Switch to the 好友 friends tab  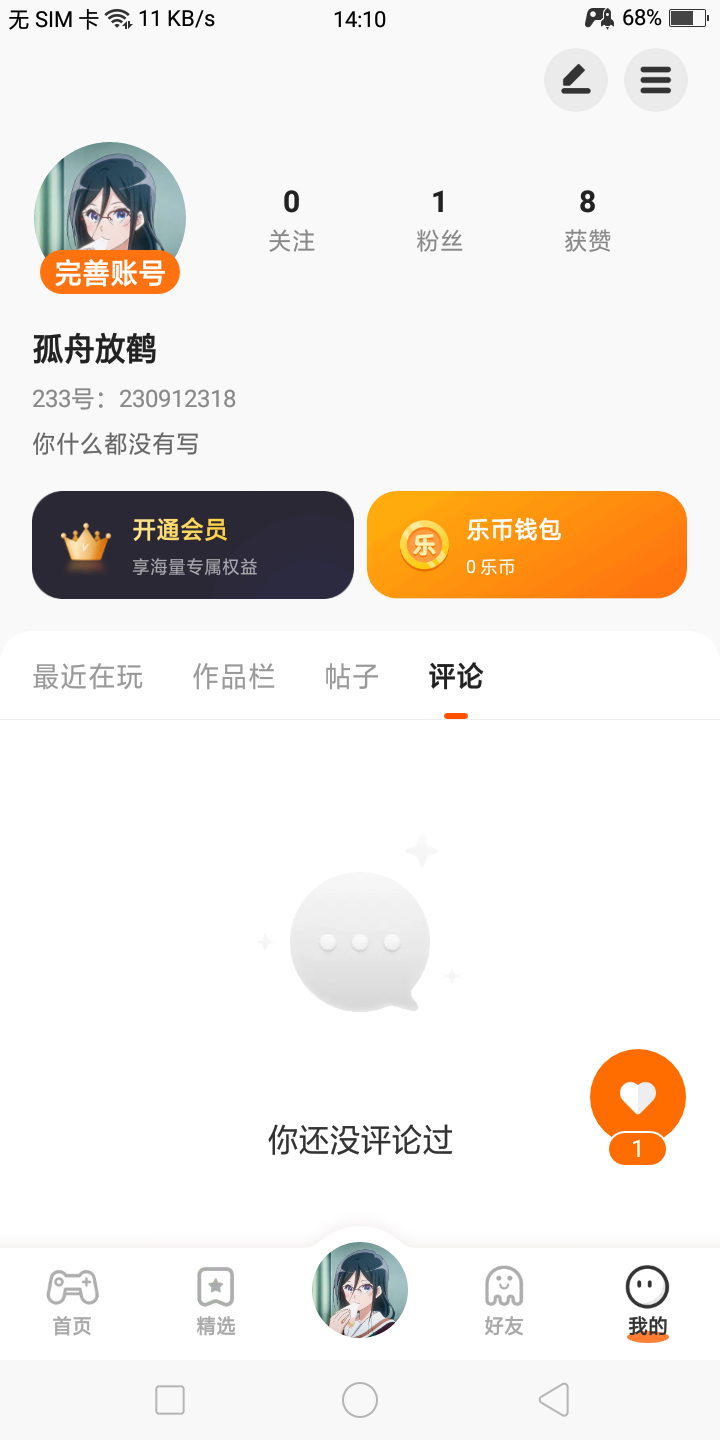(x=504, y=1302)
